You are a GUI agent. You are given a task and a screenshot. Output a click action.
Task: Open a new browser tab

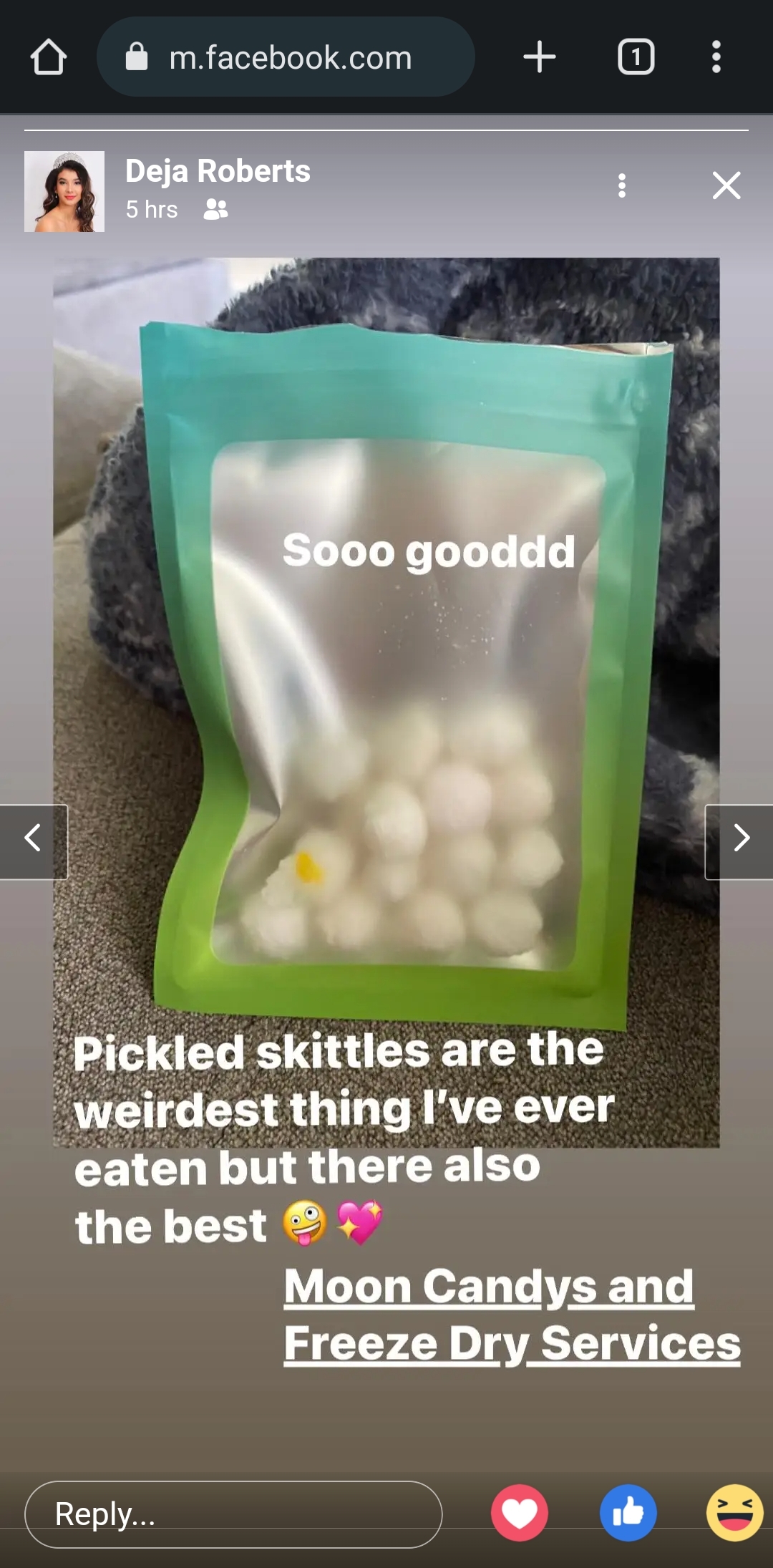(x=540, y=57)
